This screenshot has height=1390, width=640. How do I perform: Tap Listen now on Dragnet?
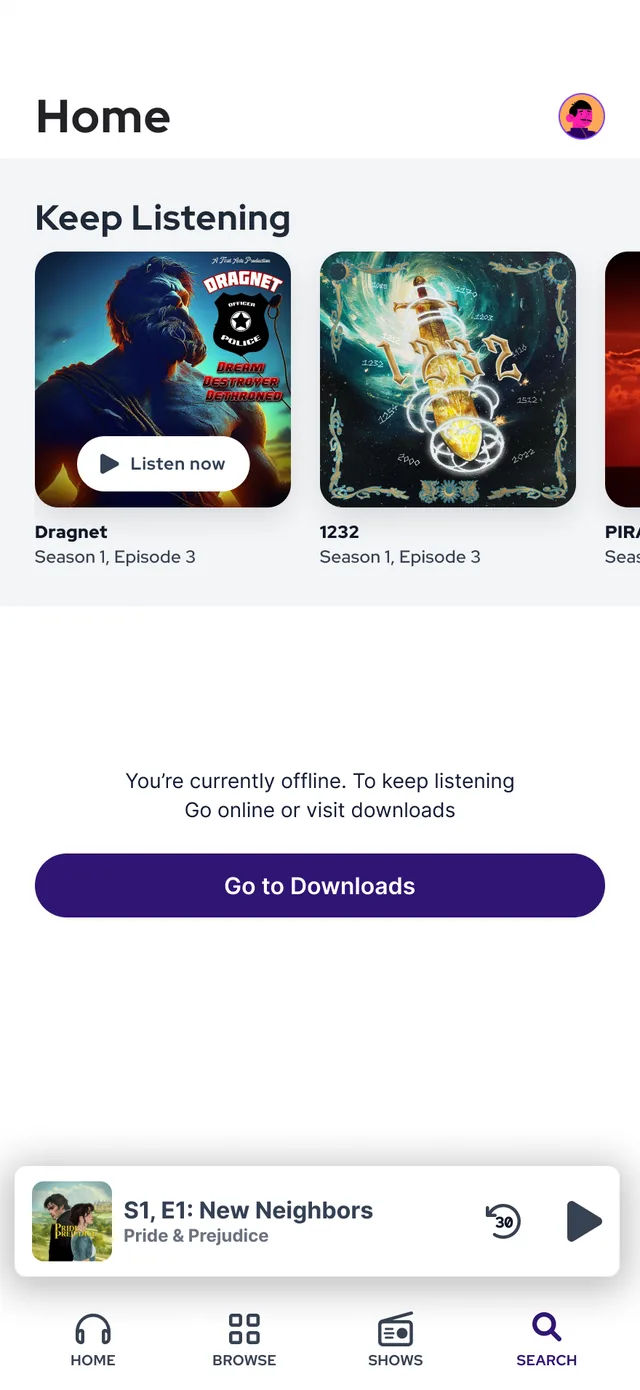click(163, 464)
